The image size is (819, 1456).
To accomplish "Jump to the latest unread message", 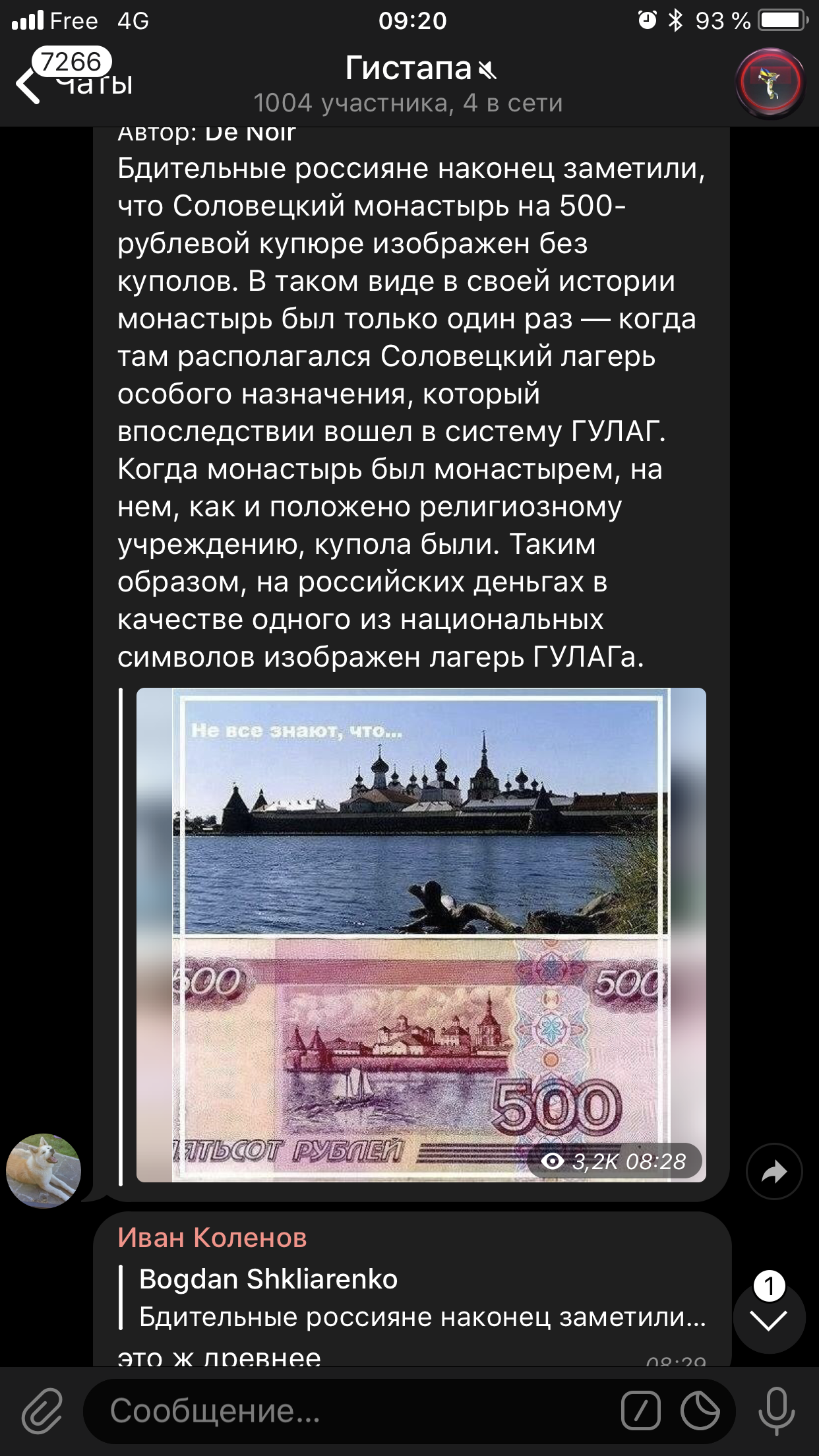I will point(769,1319).
